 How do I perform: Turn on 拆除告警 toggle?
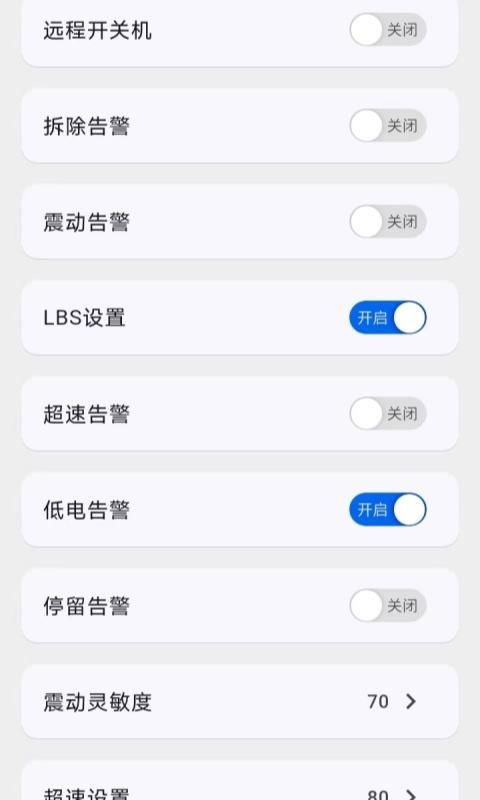coord(388,126)
